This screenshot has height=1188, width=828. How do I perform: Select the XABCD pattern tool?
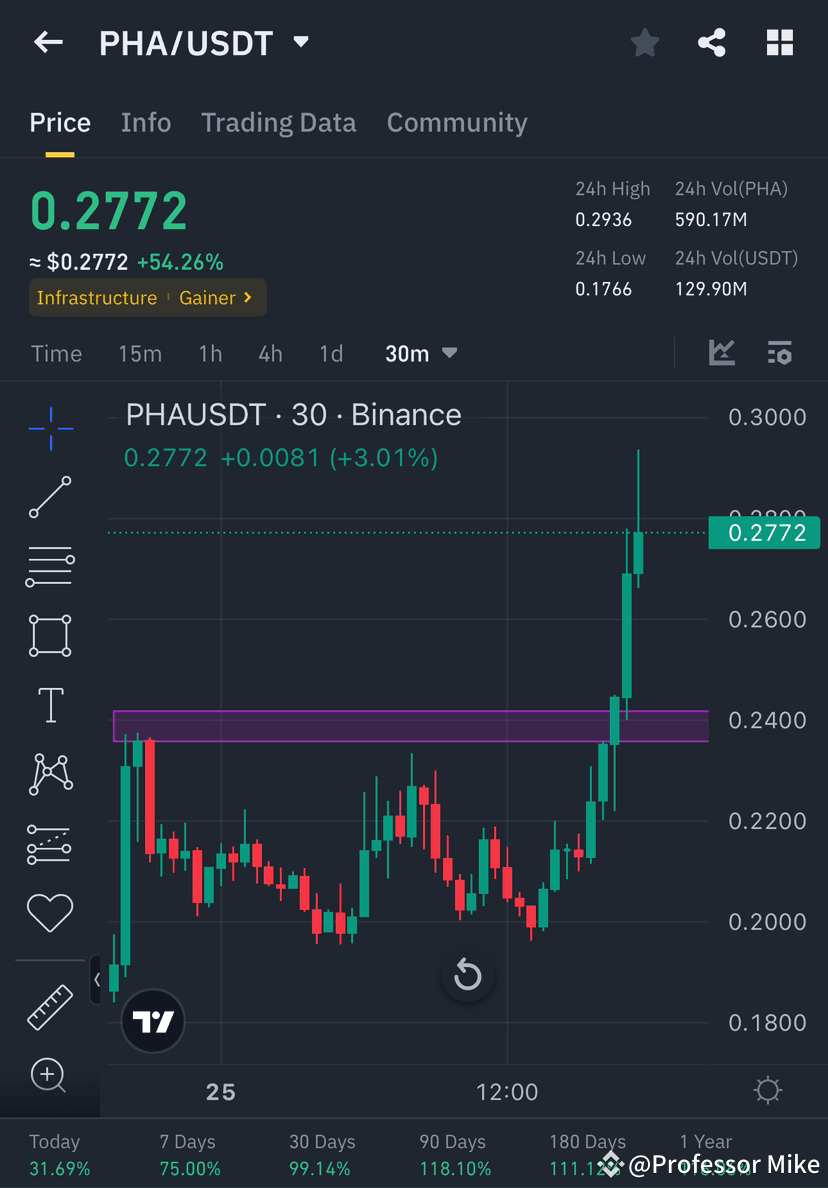pyautogui.click(x=50, y=773)
